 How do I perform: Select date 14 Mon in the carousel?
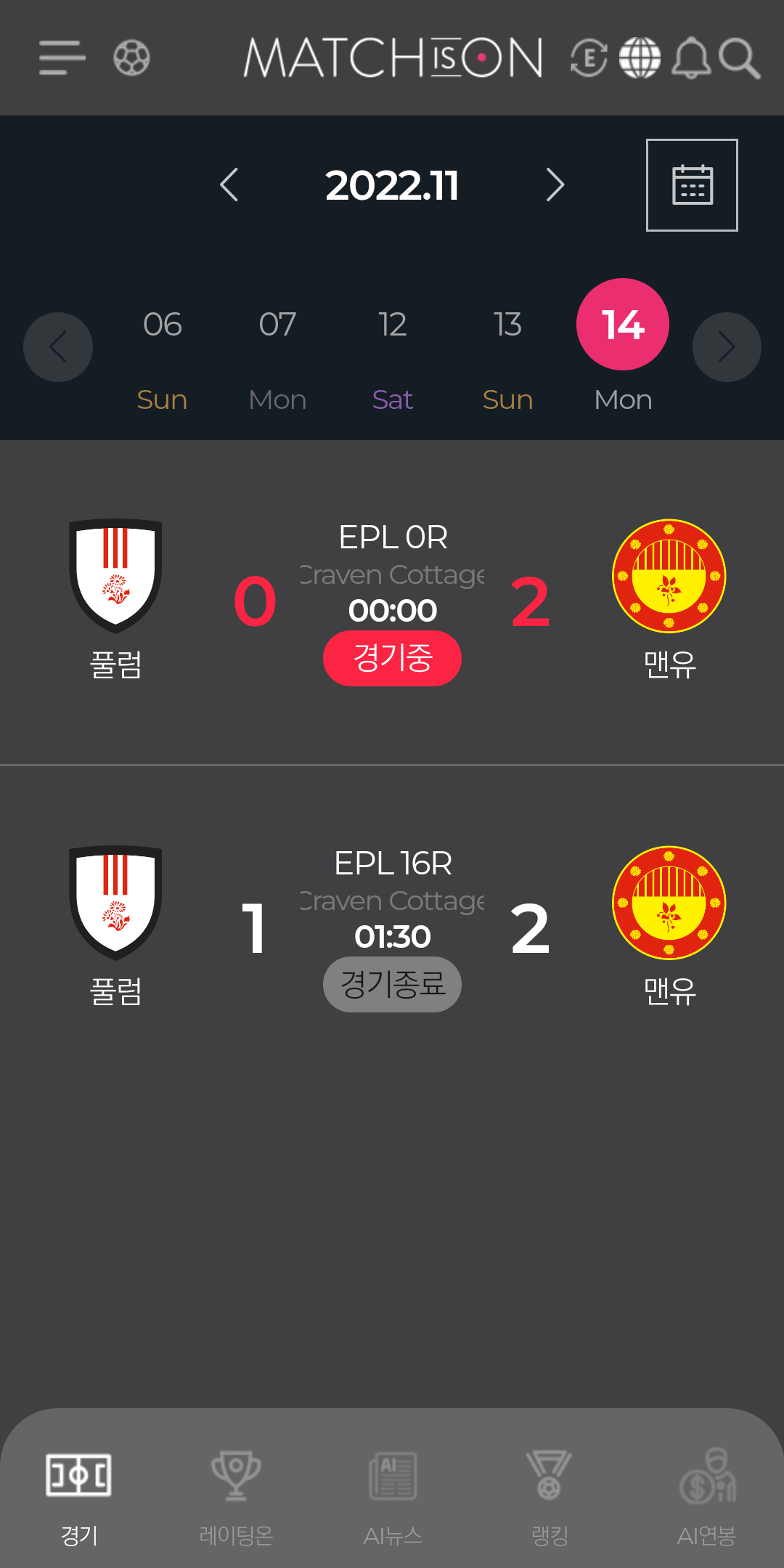pos(622,325)
